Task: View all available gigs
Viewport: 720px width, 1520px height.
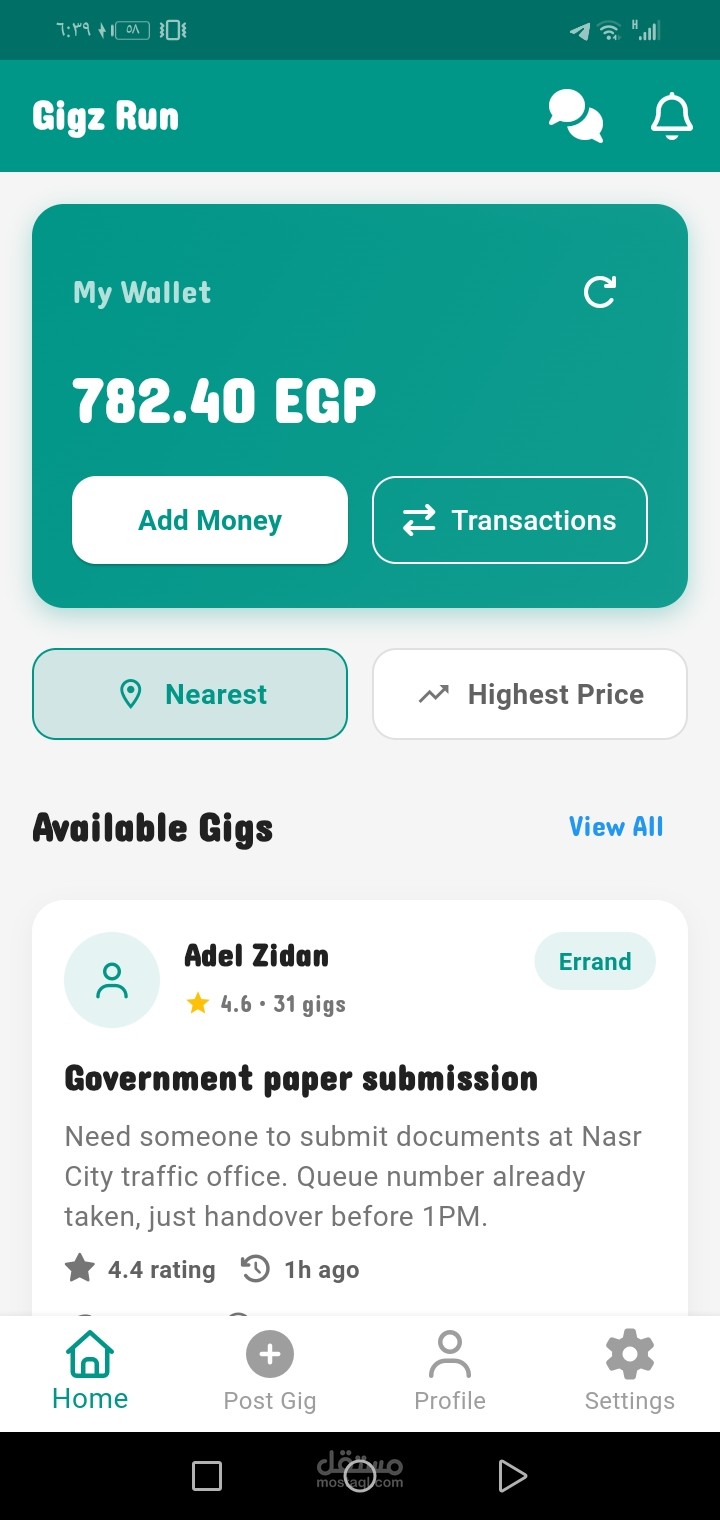Action: coord(615,827)
